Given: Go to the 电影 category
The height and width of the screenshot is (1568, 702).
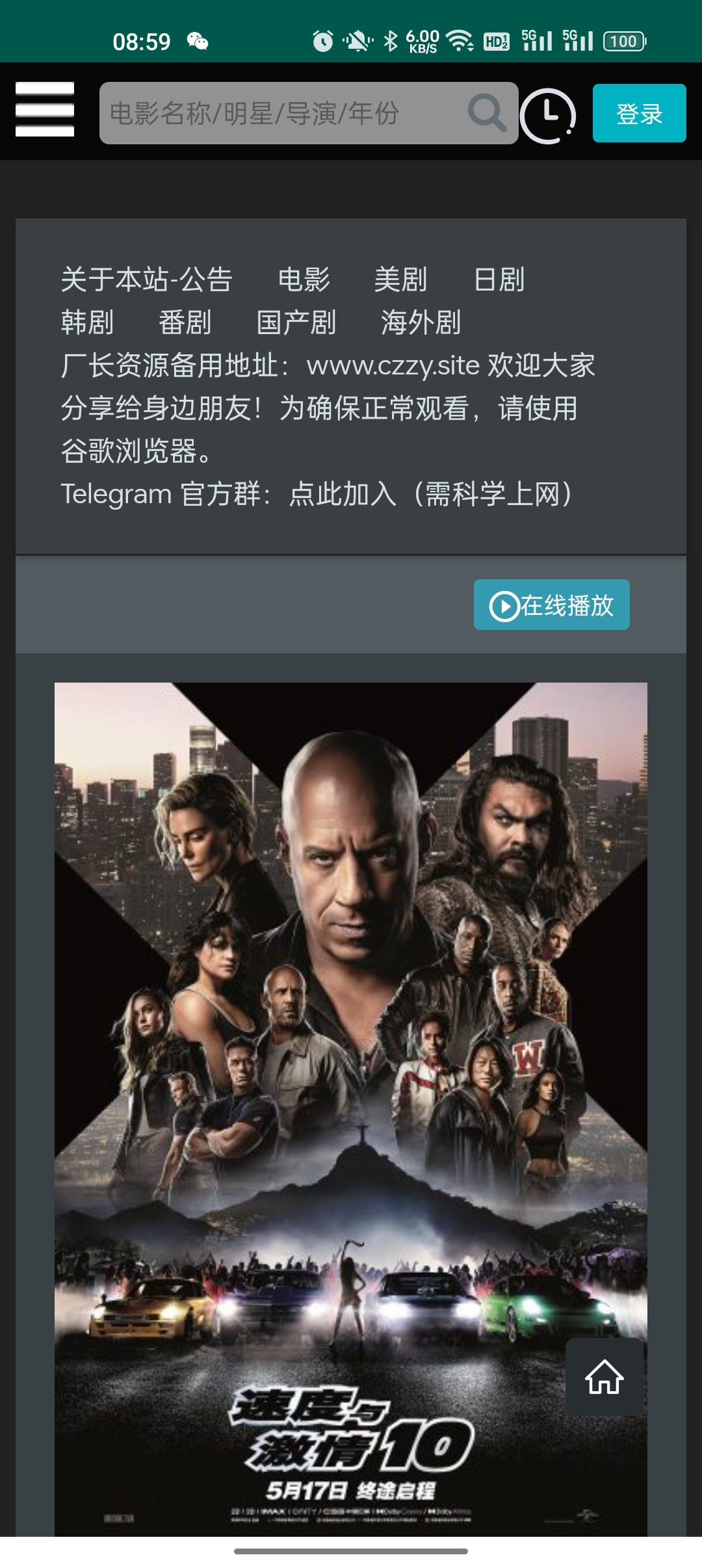Looking at the screenshot, I should click(x=304, y=280).
